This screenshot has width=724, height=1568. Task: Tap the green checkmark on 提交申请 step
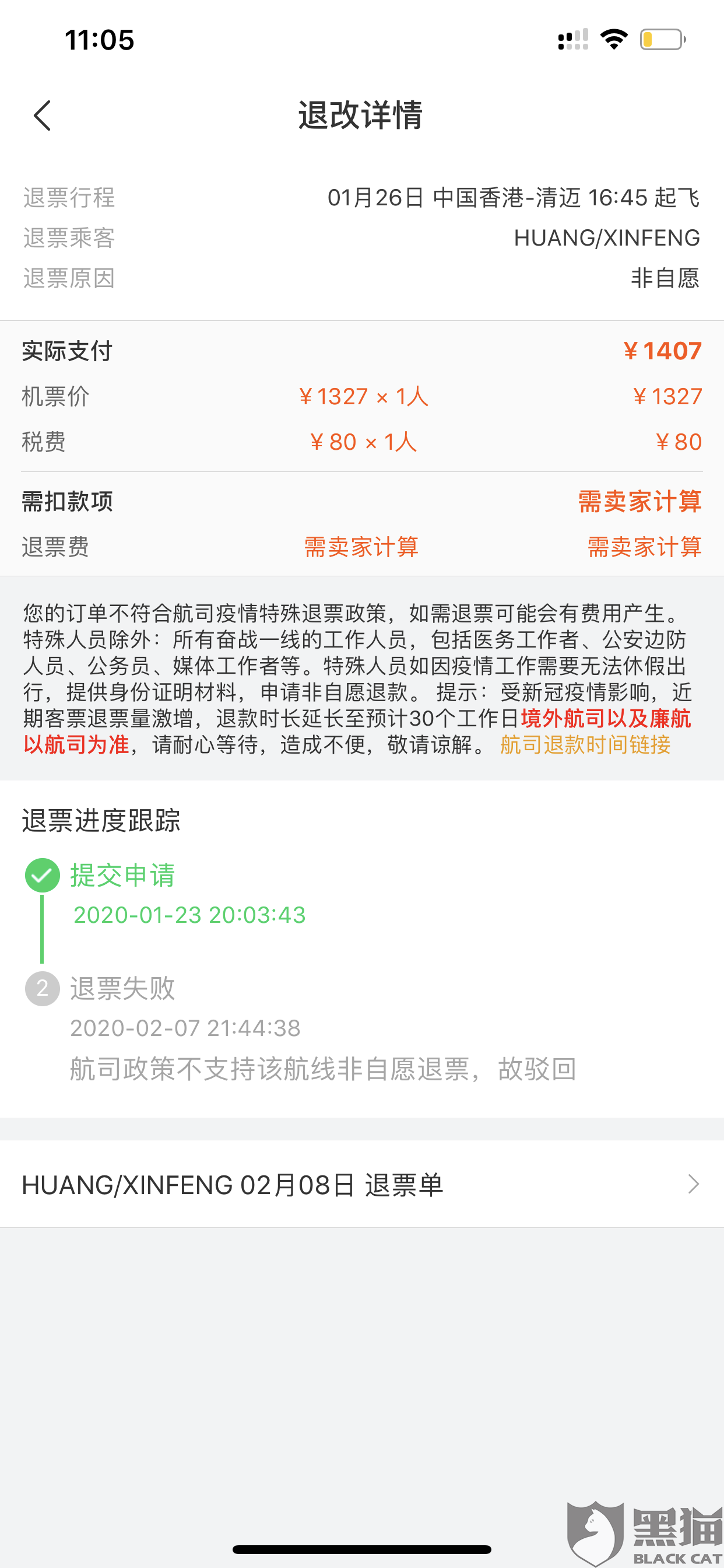(x=41, y=874)
